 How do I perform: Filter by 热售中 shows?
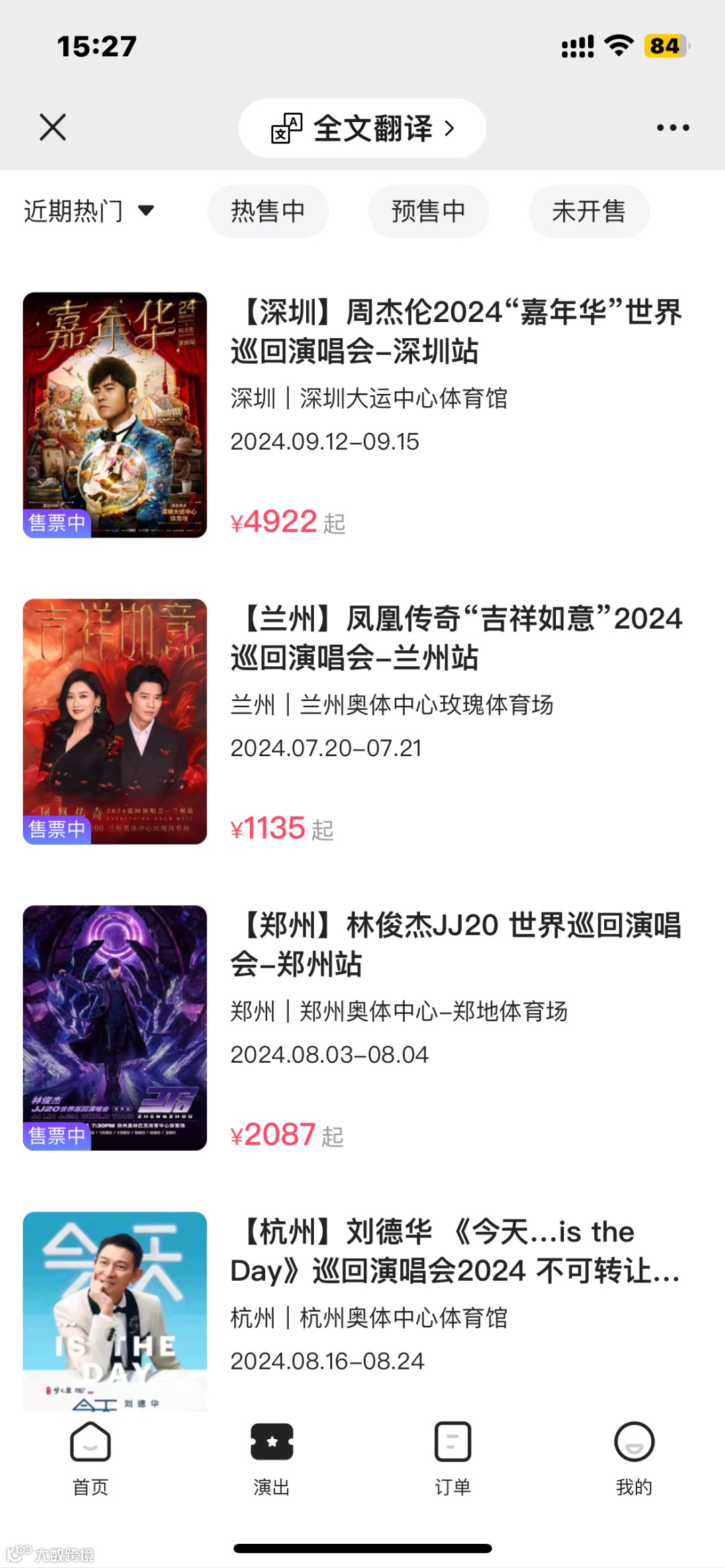268,211
